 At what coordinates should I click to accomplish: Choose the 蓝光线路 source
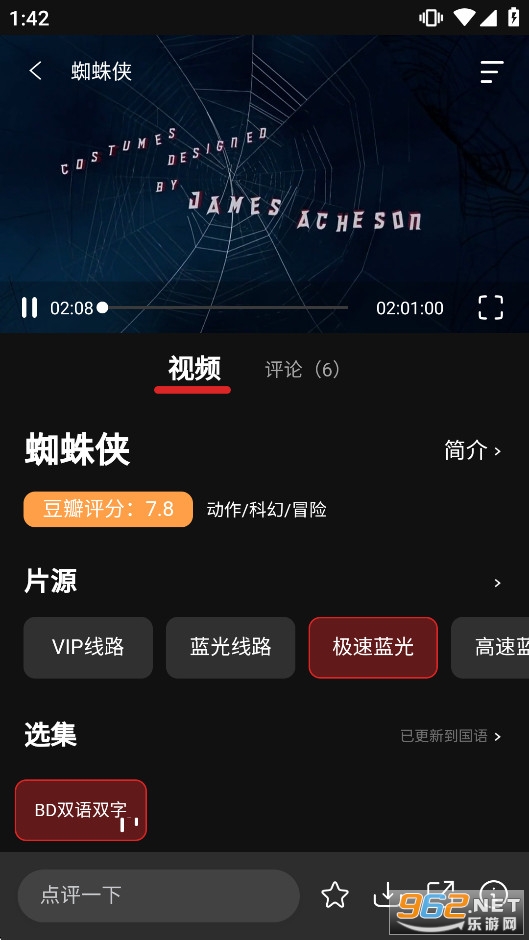tap(230, 647)
